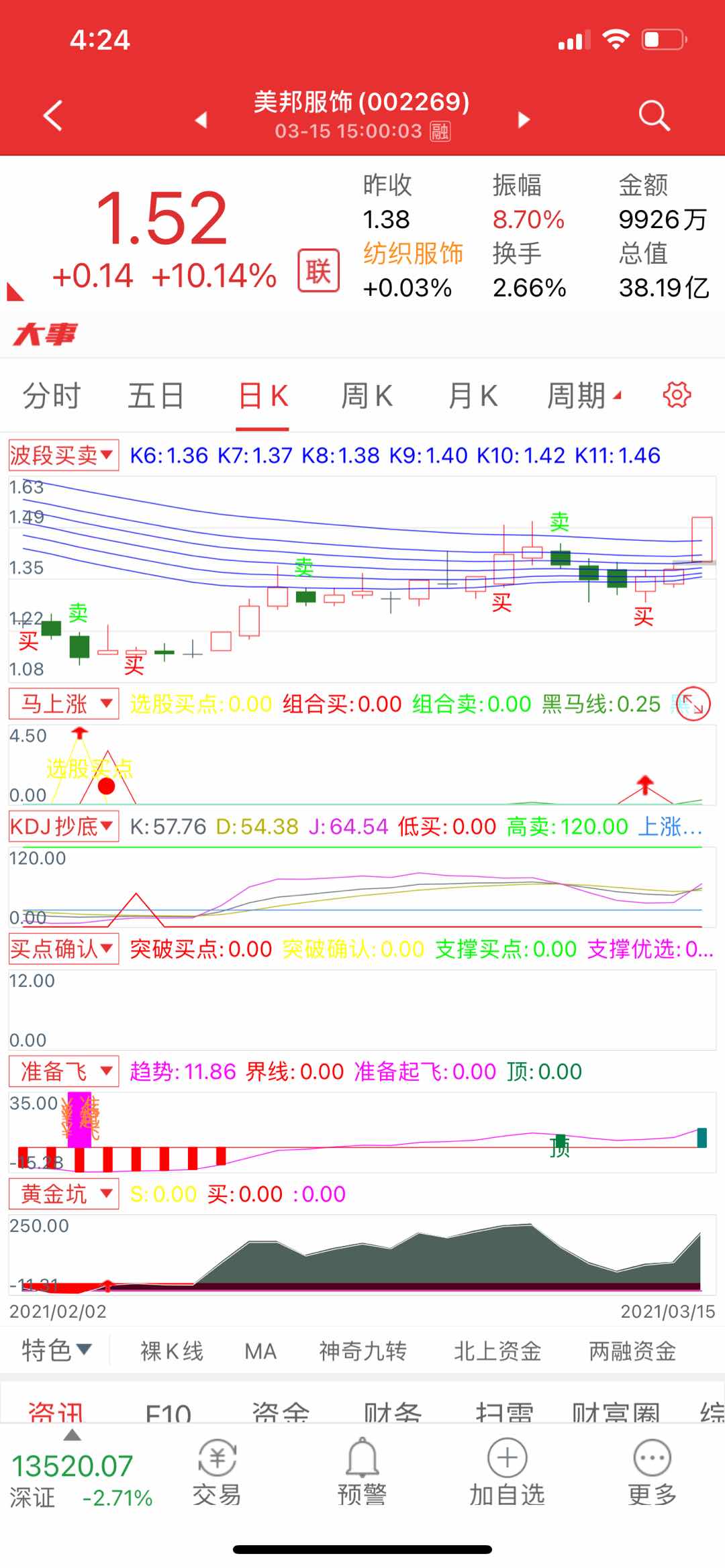Open the 波段买卖 indicator dropdown

tap(63, 456)
